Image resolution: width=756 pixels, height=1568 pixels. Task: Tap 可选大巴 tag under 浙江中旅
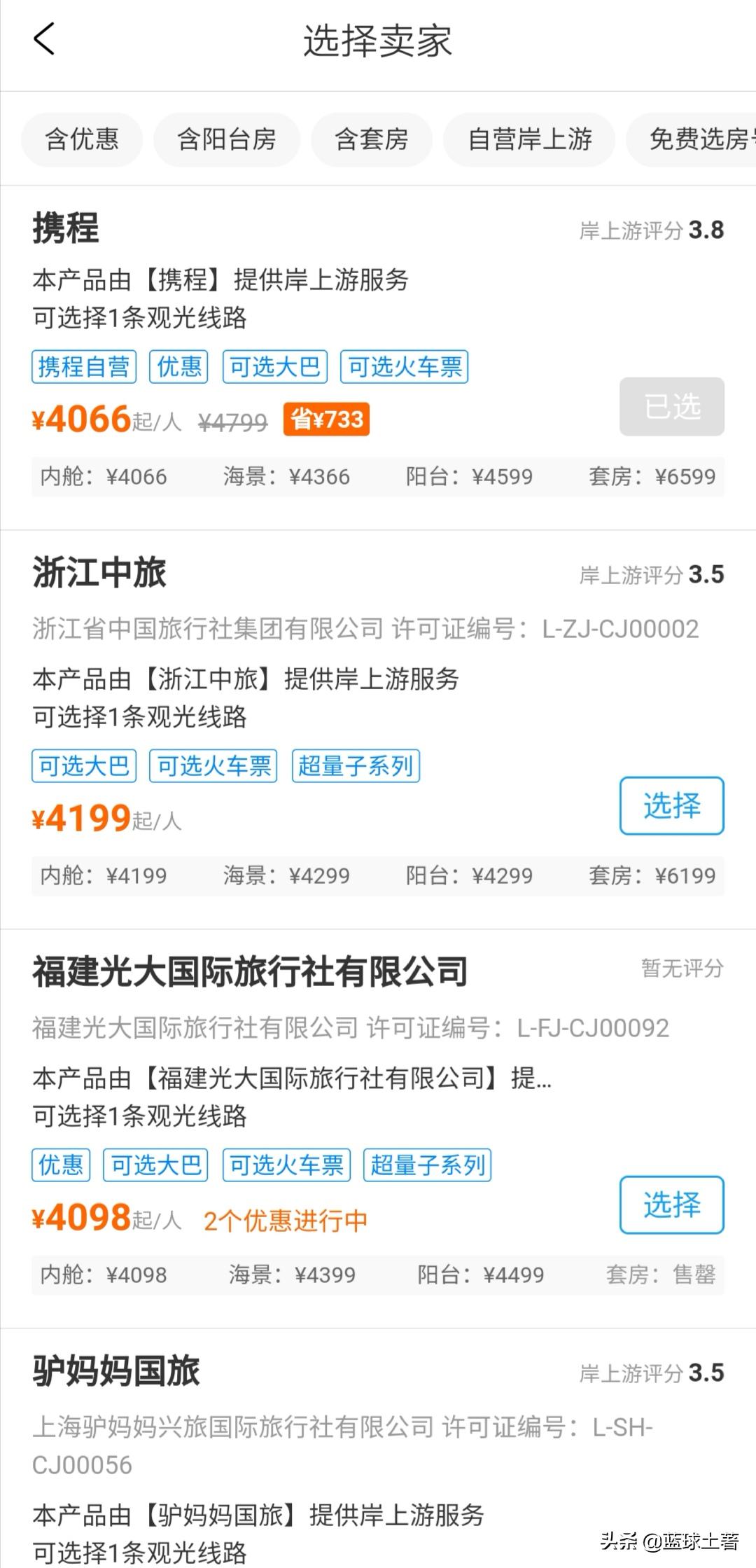83,765
